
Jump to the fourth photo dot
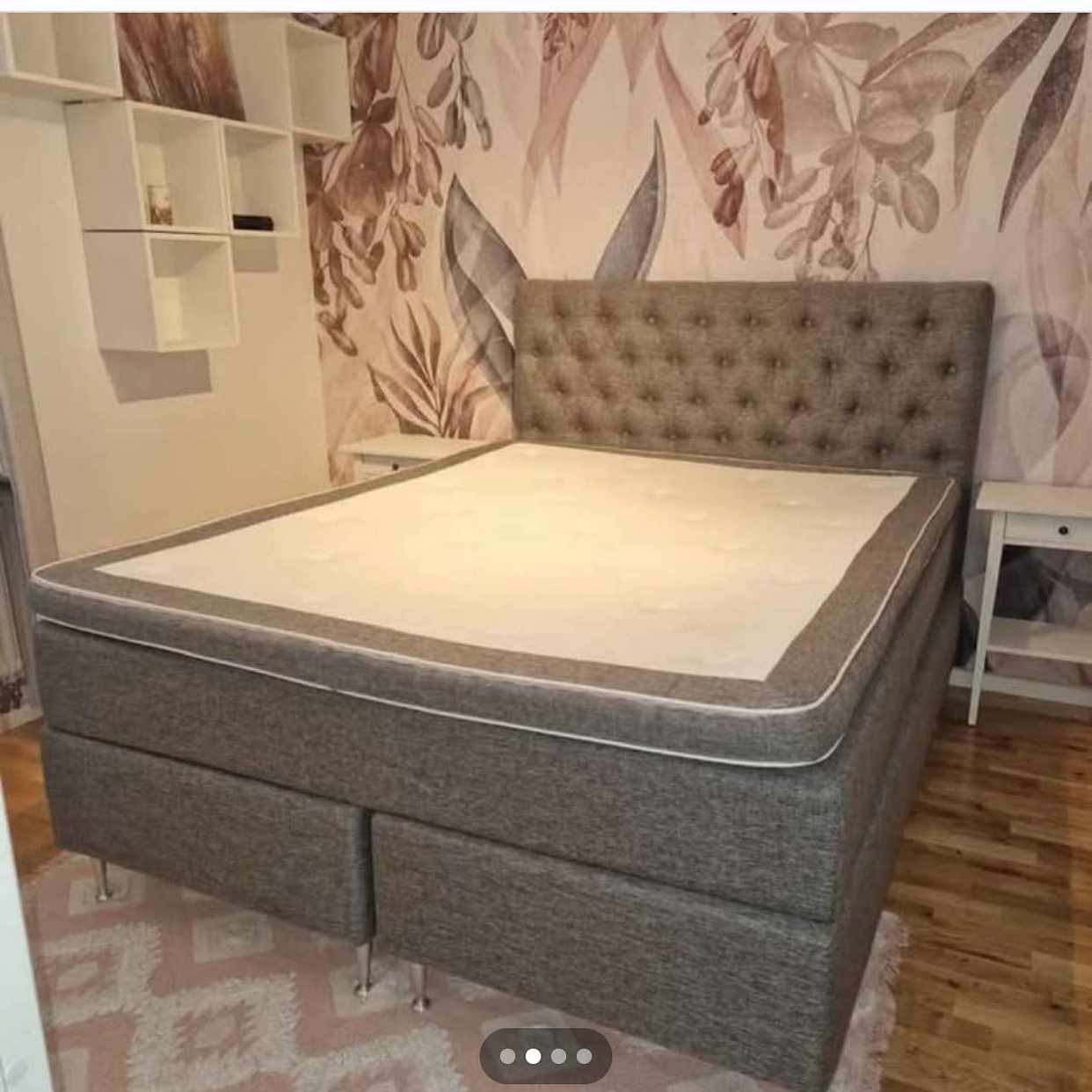(x=584, y=1056)
